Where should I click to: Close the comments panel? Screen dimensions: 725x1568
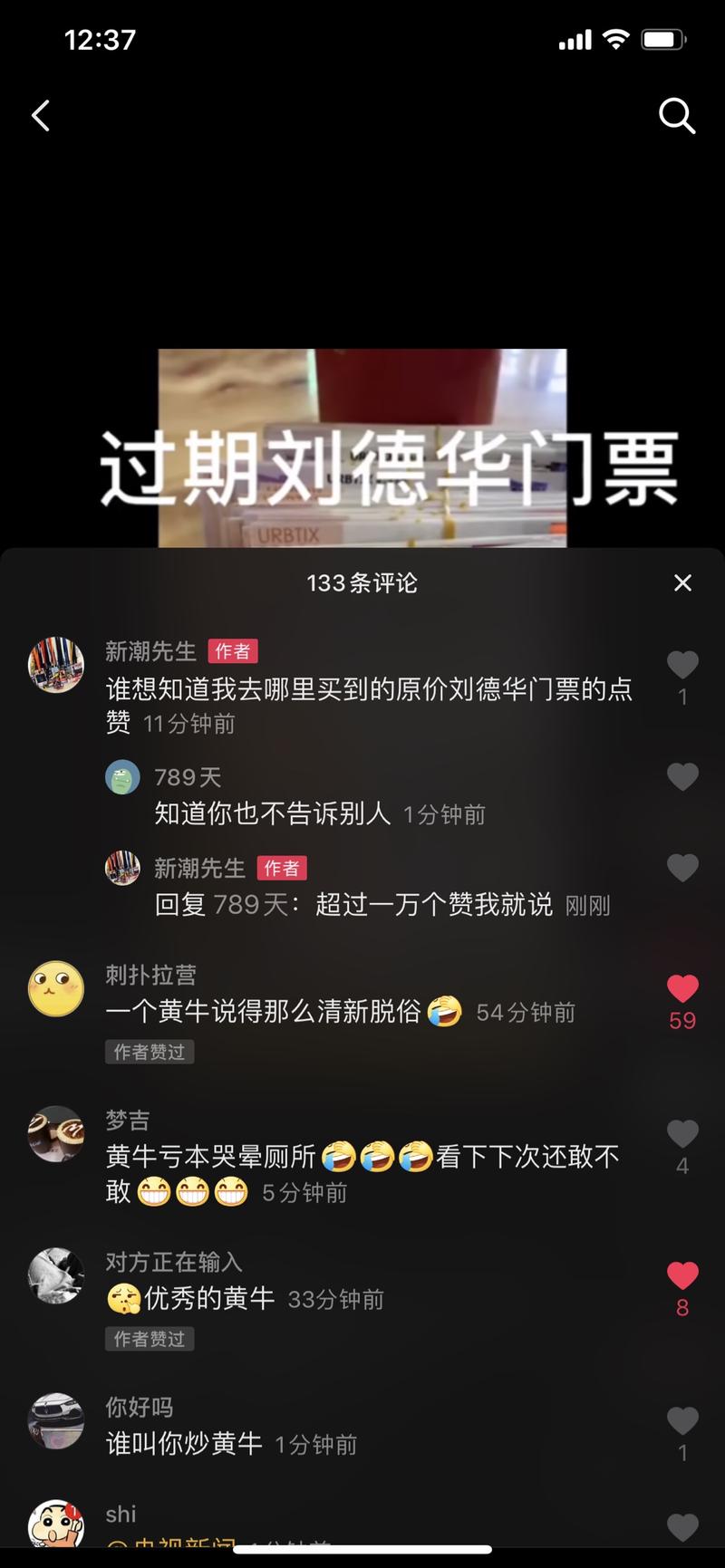point(682,582)
